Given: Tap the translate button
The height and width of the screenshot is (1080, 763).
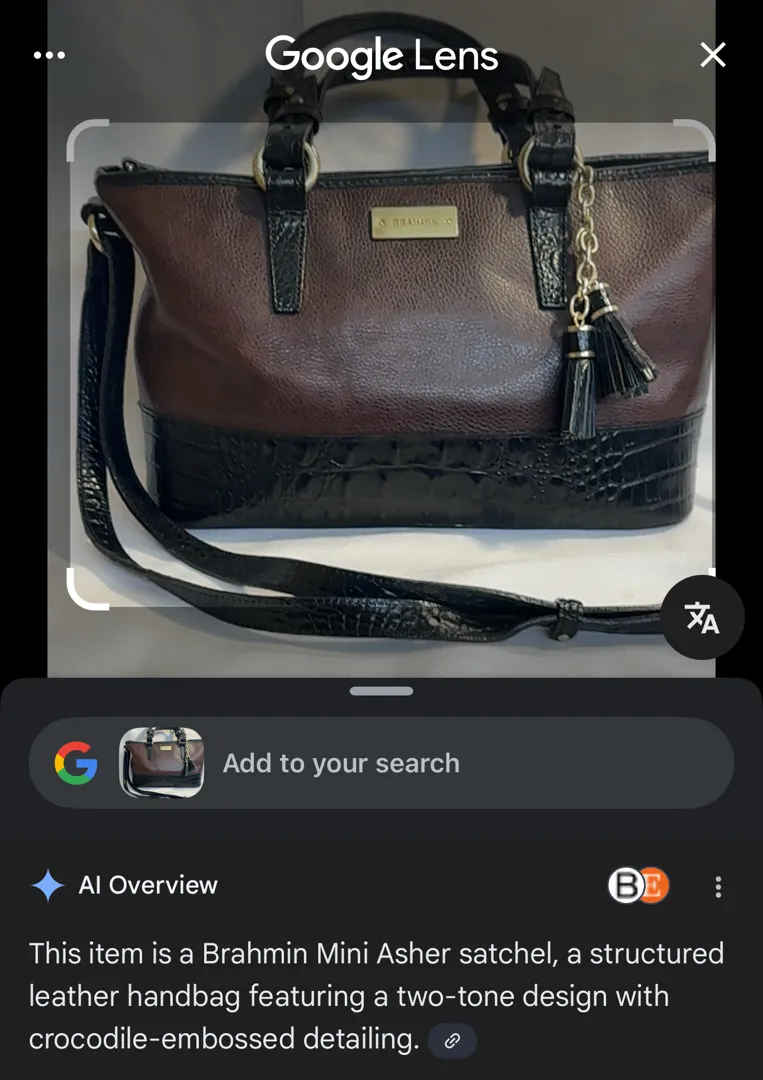Looking at the screenshot, I should point(703,618).
